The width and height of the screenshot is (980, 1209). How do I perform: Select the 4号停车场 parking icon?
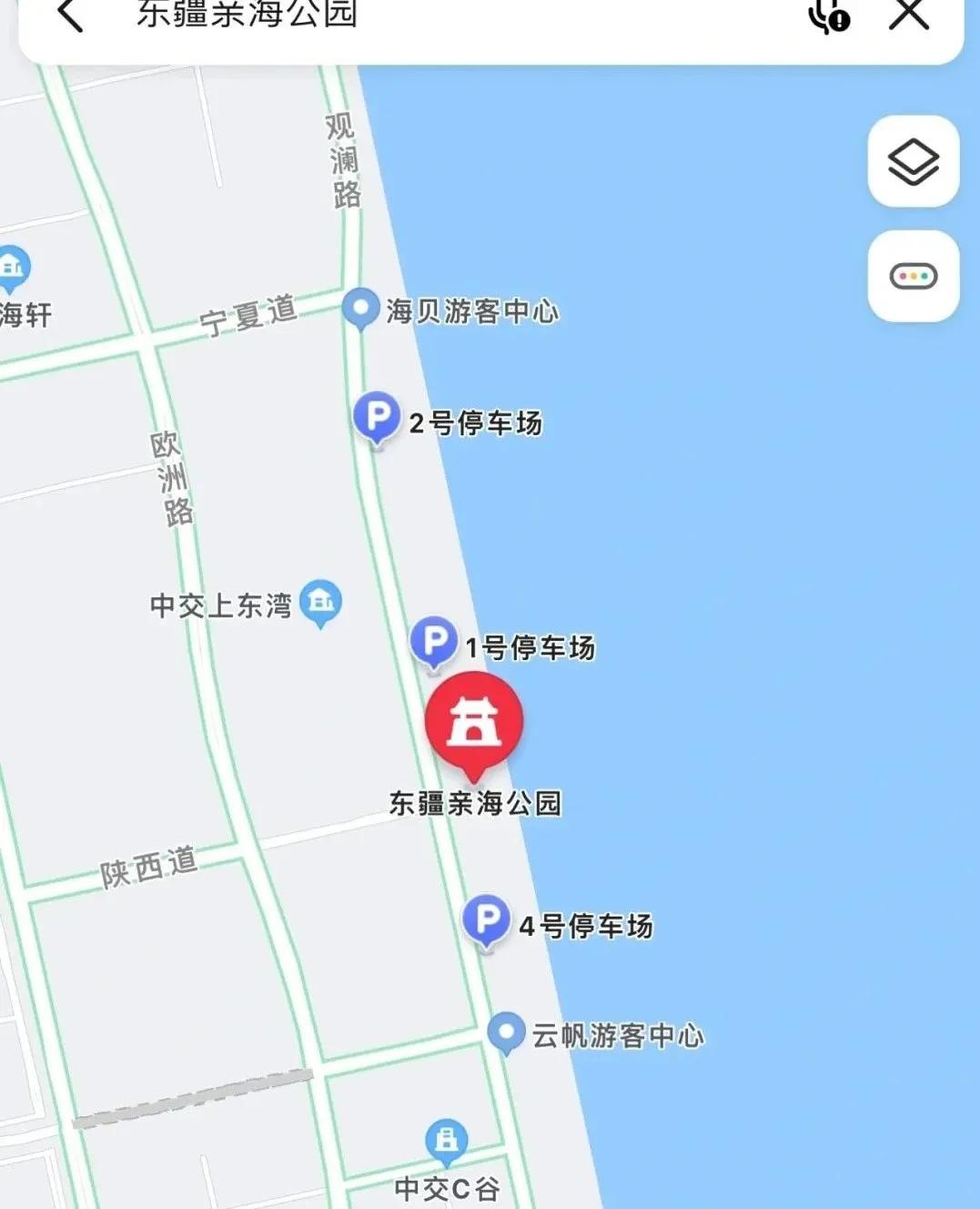(490, 920)
